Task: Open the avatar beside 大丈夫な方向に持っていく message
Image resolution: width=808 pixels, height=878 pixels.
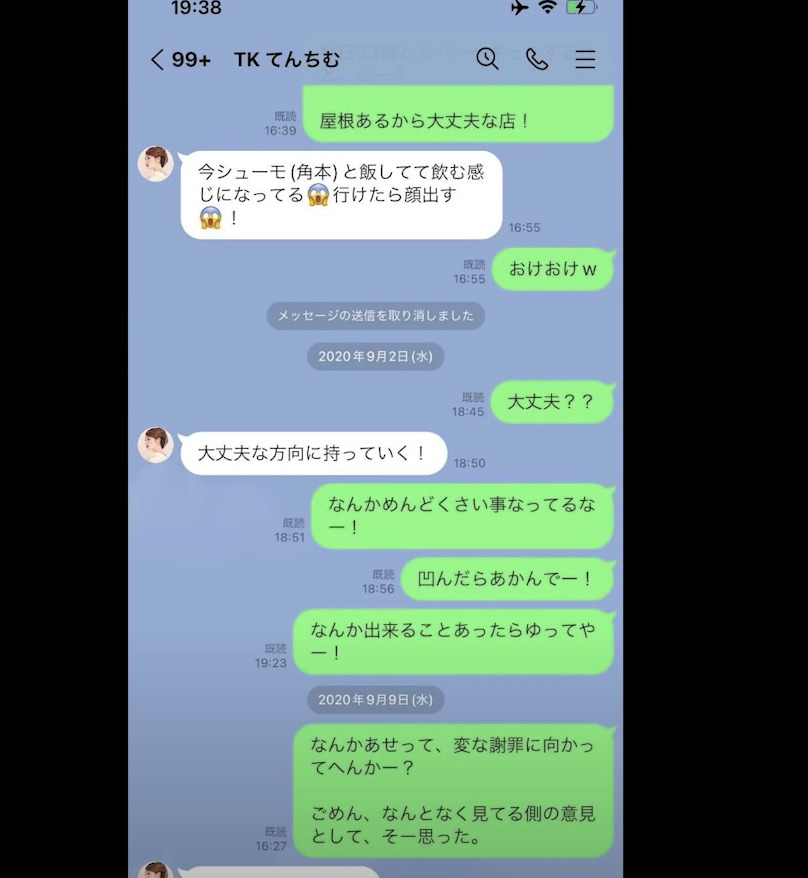Action: 156,445
